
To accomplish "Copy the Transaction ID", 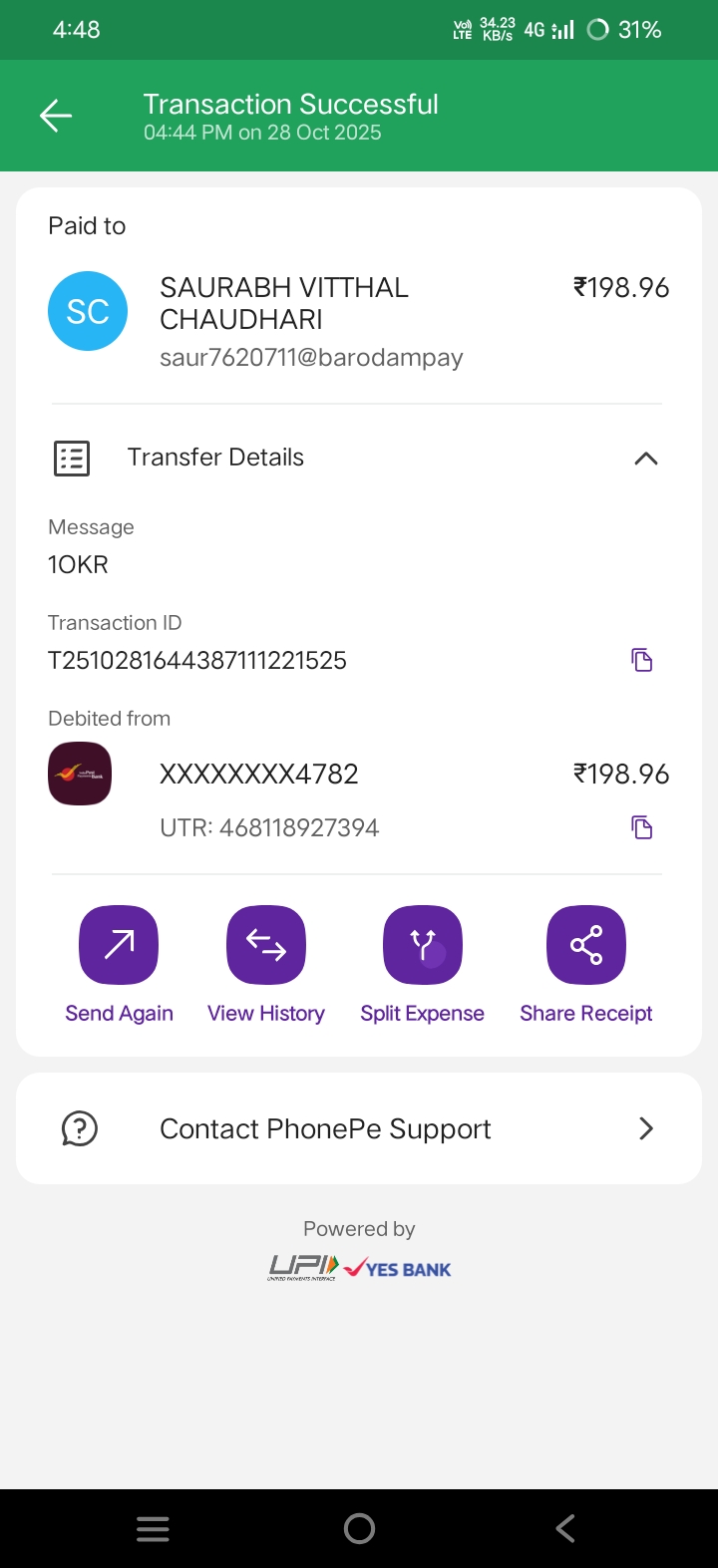I will 641,660.
